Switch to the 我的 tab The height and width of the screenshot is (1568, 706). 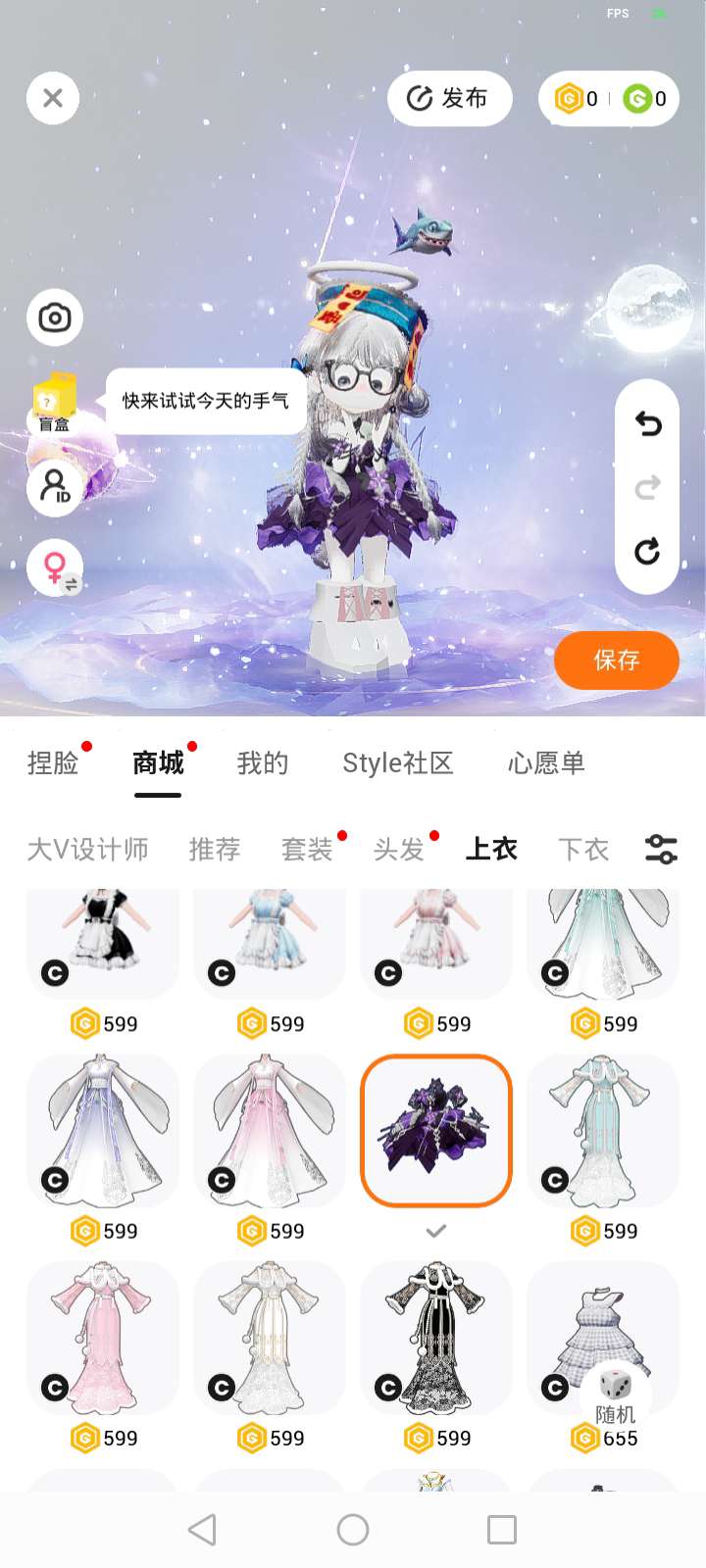(x=263, y=762)
